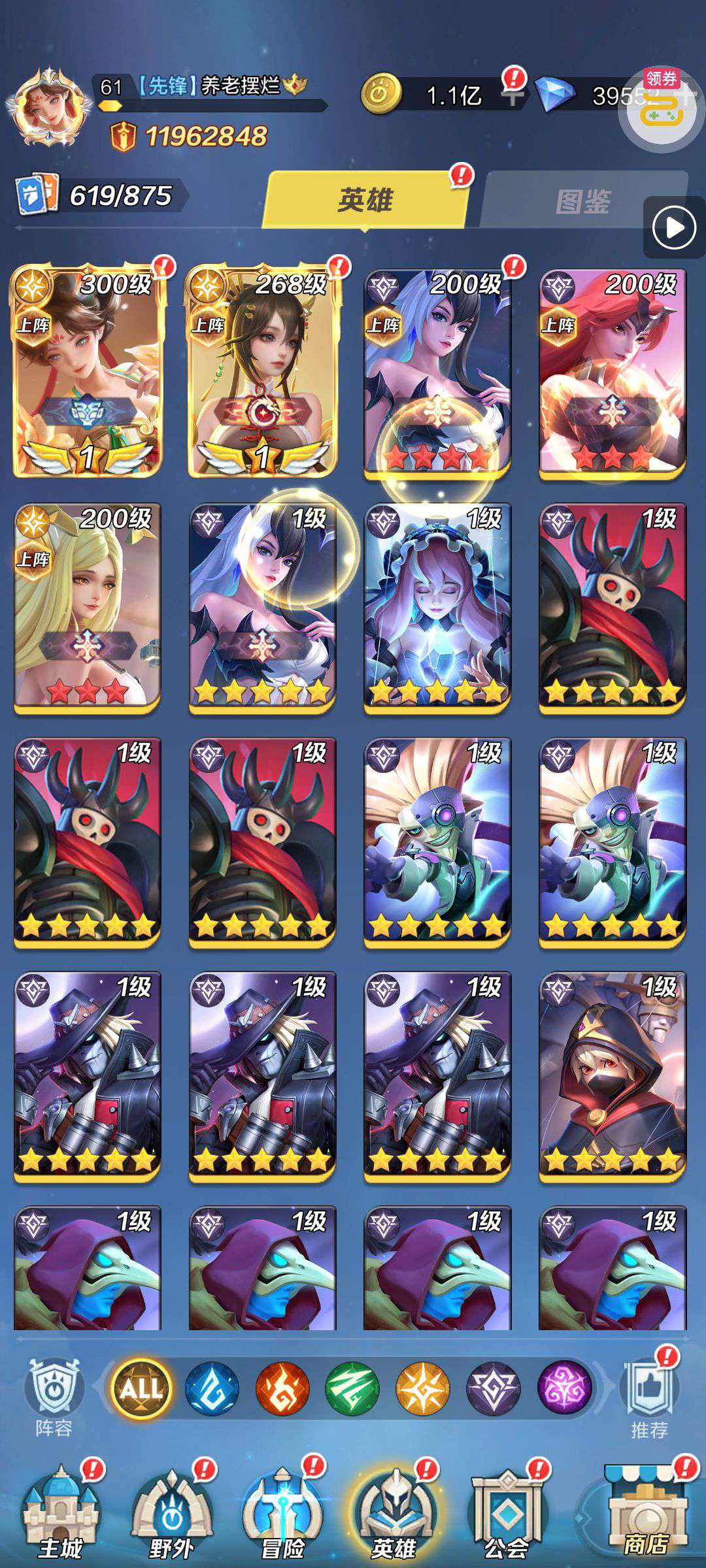Open the 商店 shop
Image resolution: width=706 pixels, height=1568 pixels.
[x=646, y=1516]
